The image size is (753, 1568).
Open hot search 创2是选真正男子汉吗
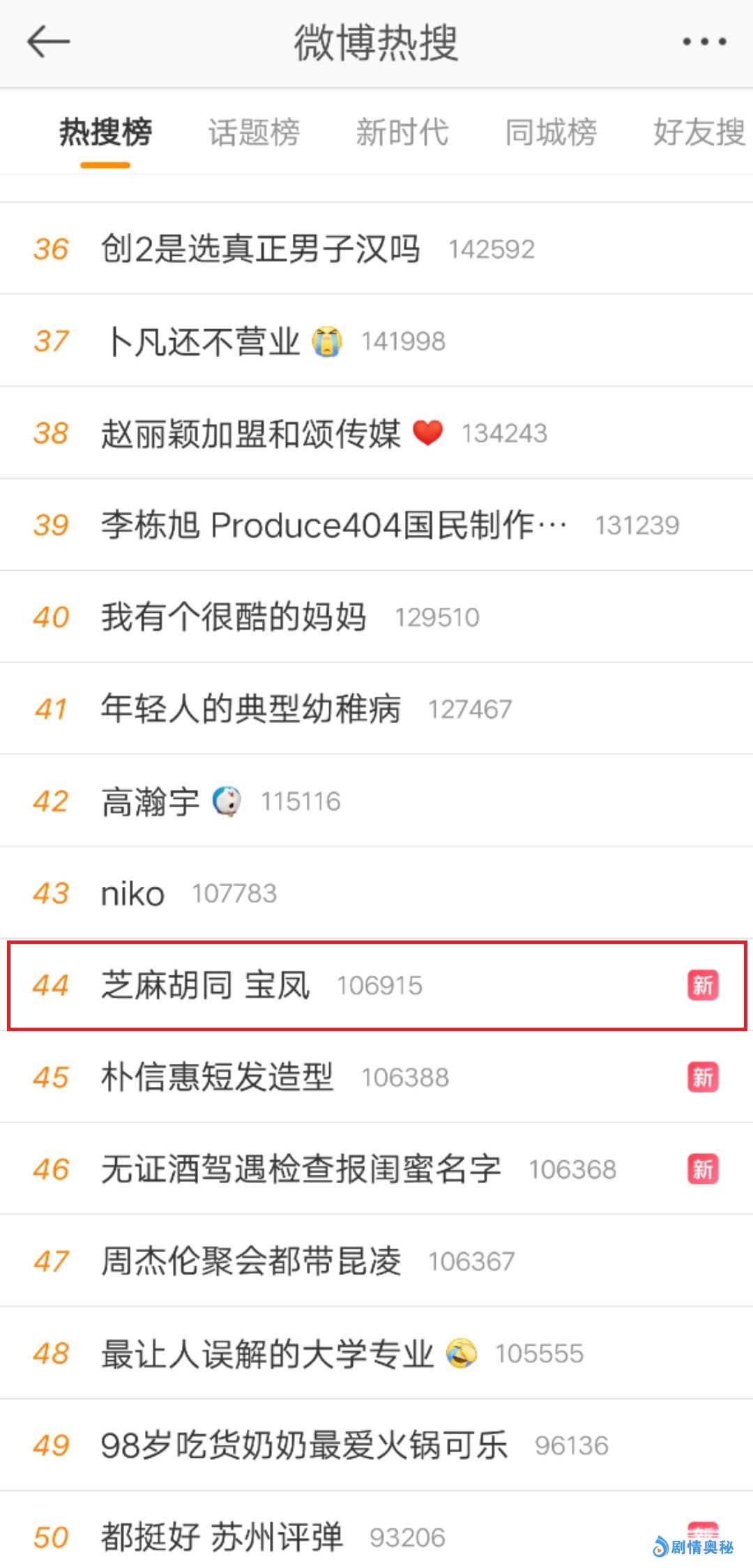pyautogui.click(x=261, y=249)
